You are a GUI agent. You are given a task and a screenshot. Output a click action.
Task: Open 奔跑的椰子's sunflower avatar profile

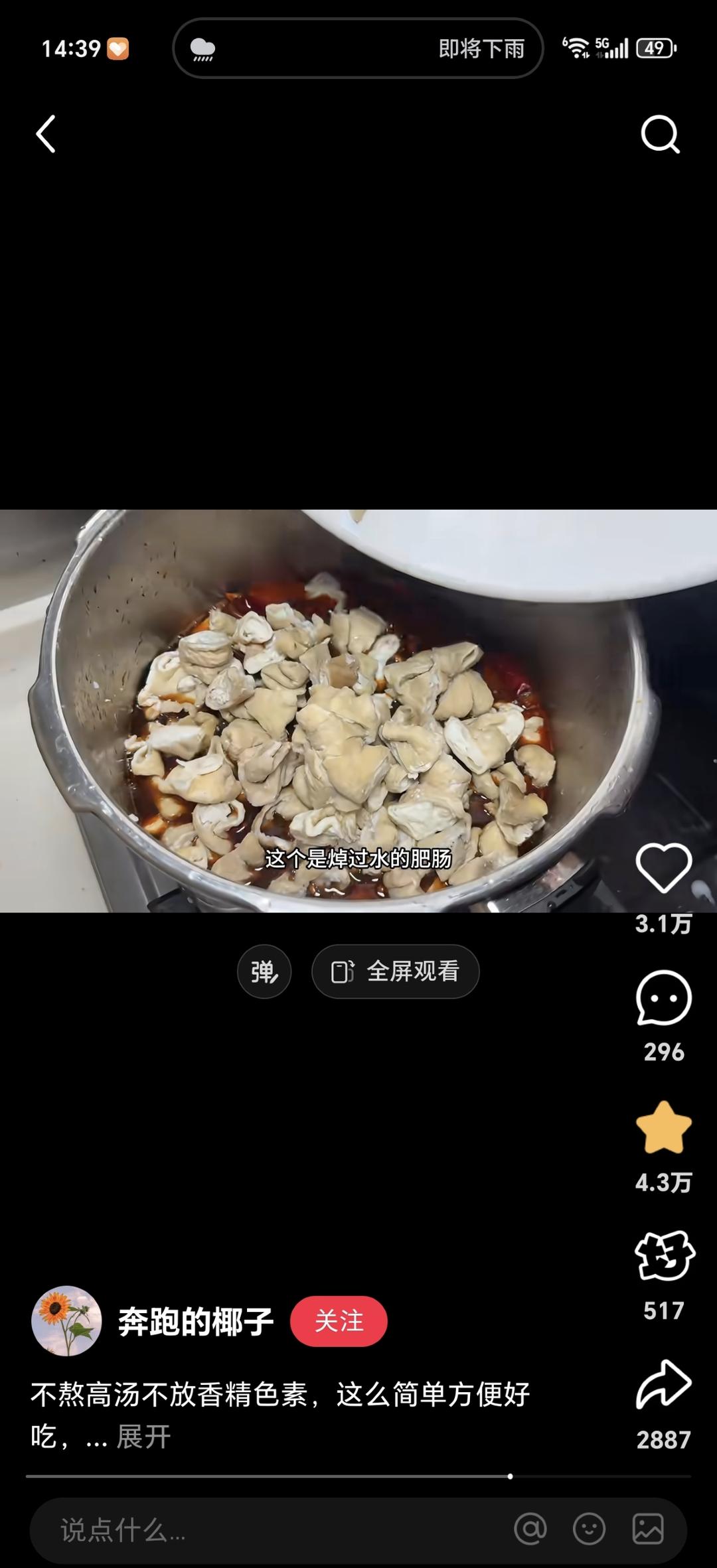pos(66,1320)
